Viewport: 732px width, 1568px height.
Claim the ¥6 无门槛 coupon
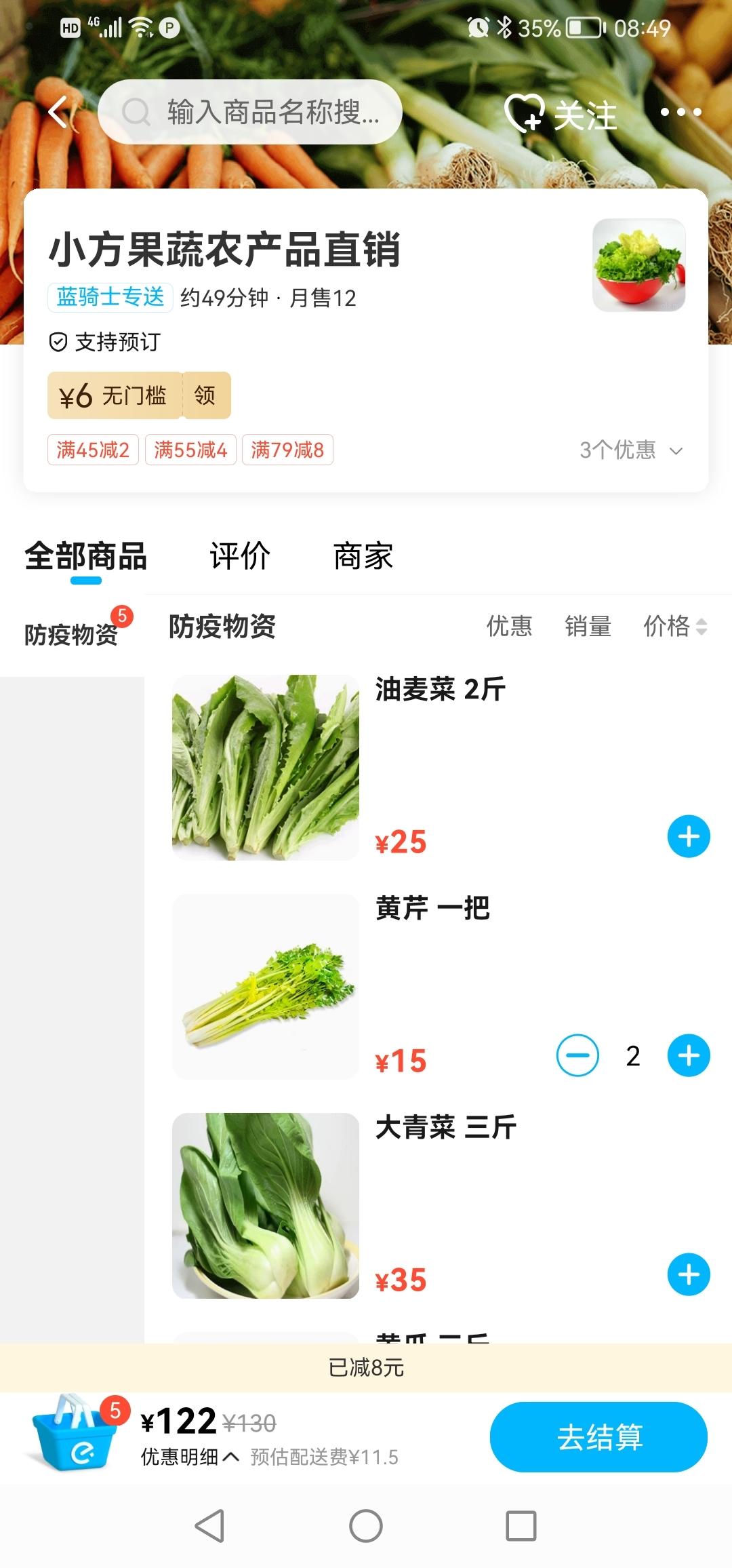205,395
